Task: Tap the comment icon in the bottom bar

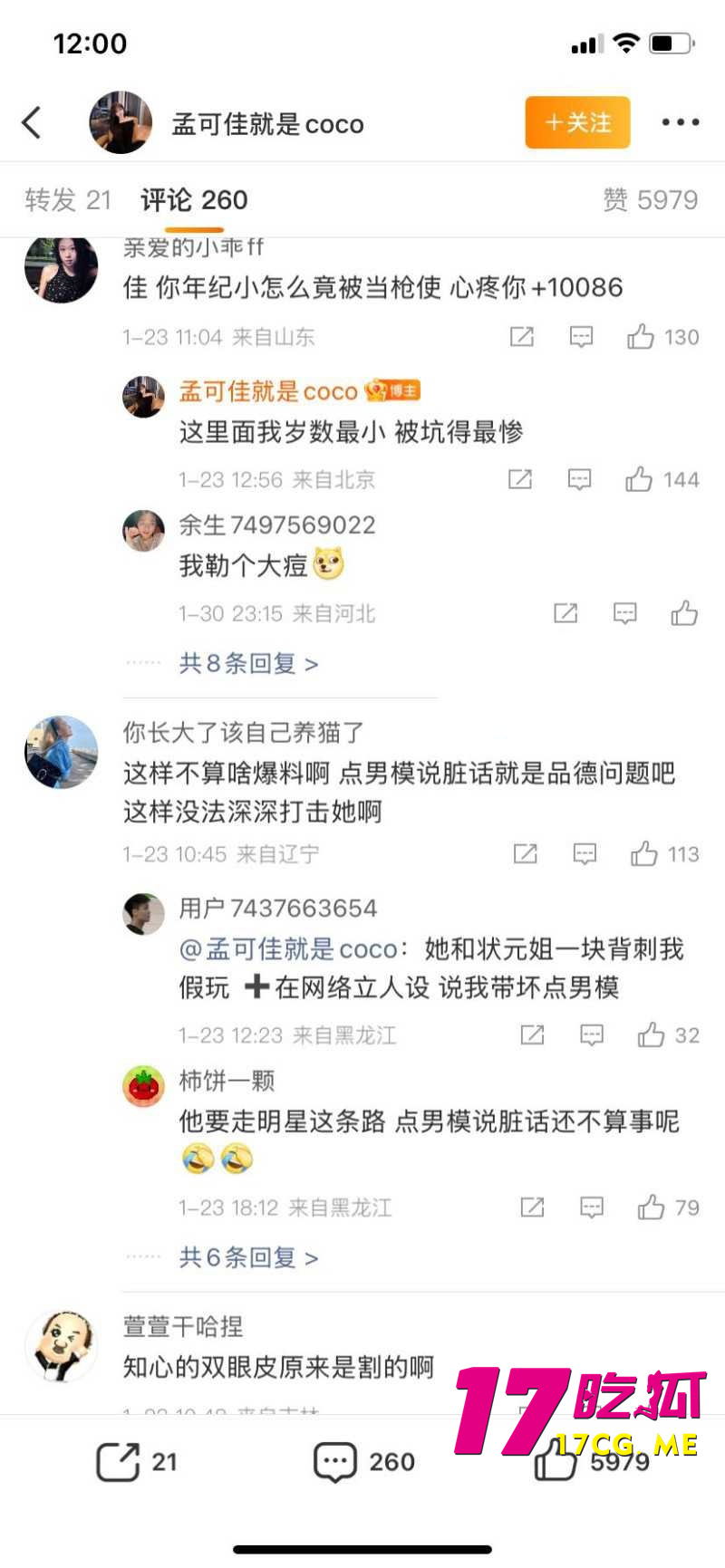Action: click(x=335, y=1461)
